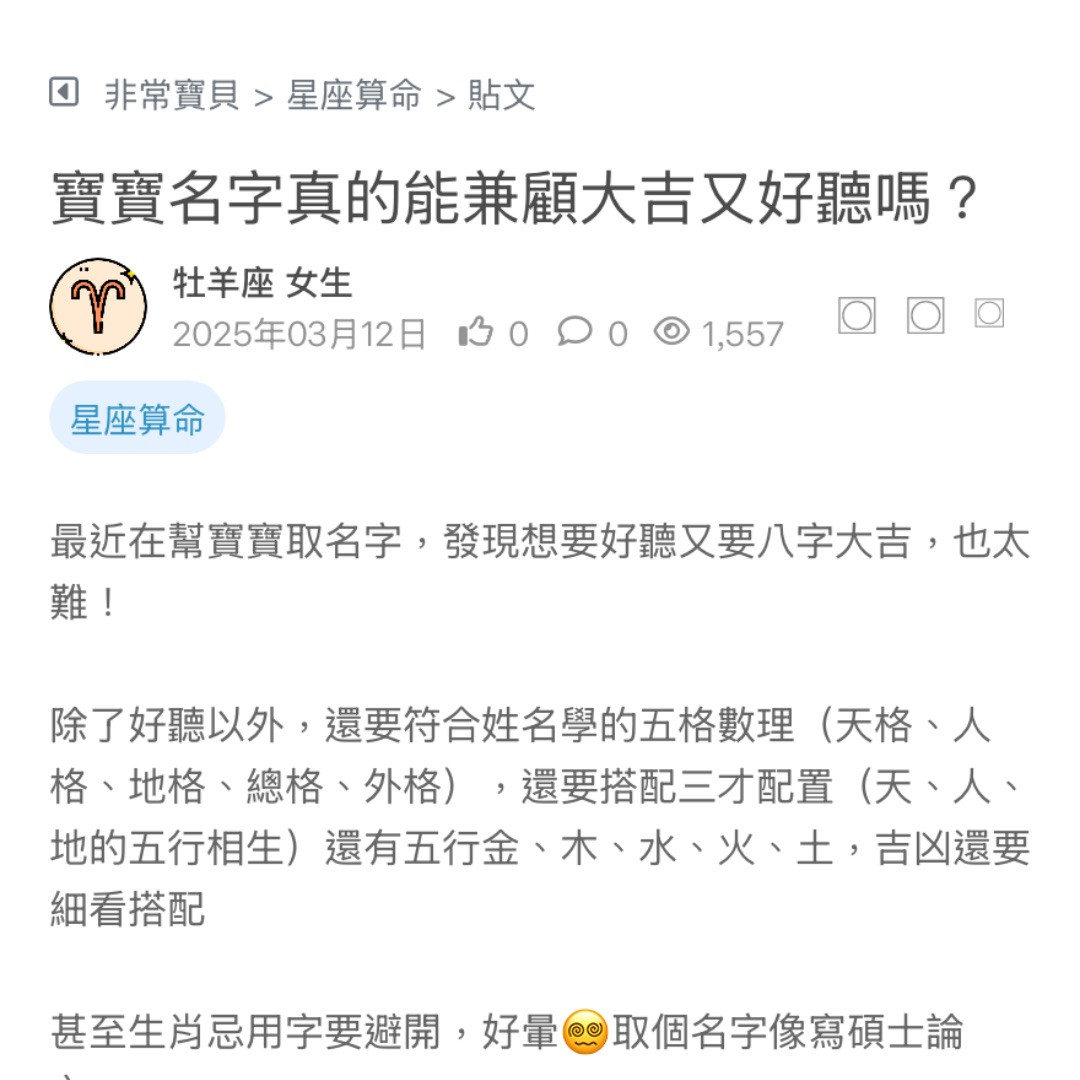Go to 星座算命 in the breadcrumb
This screenshot has height=1080, width=1080.
pos(354,96)
